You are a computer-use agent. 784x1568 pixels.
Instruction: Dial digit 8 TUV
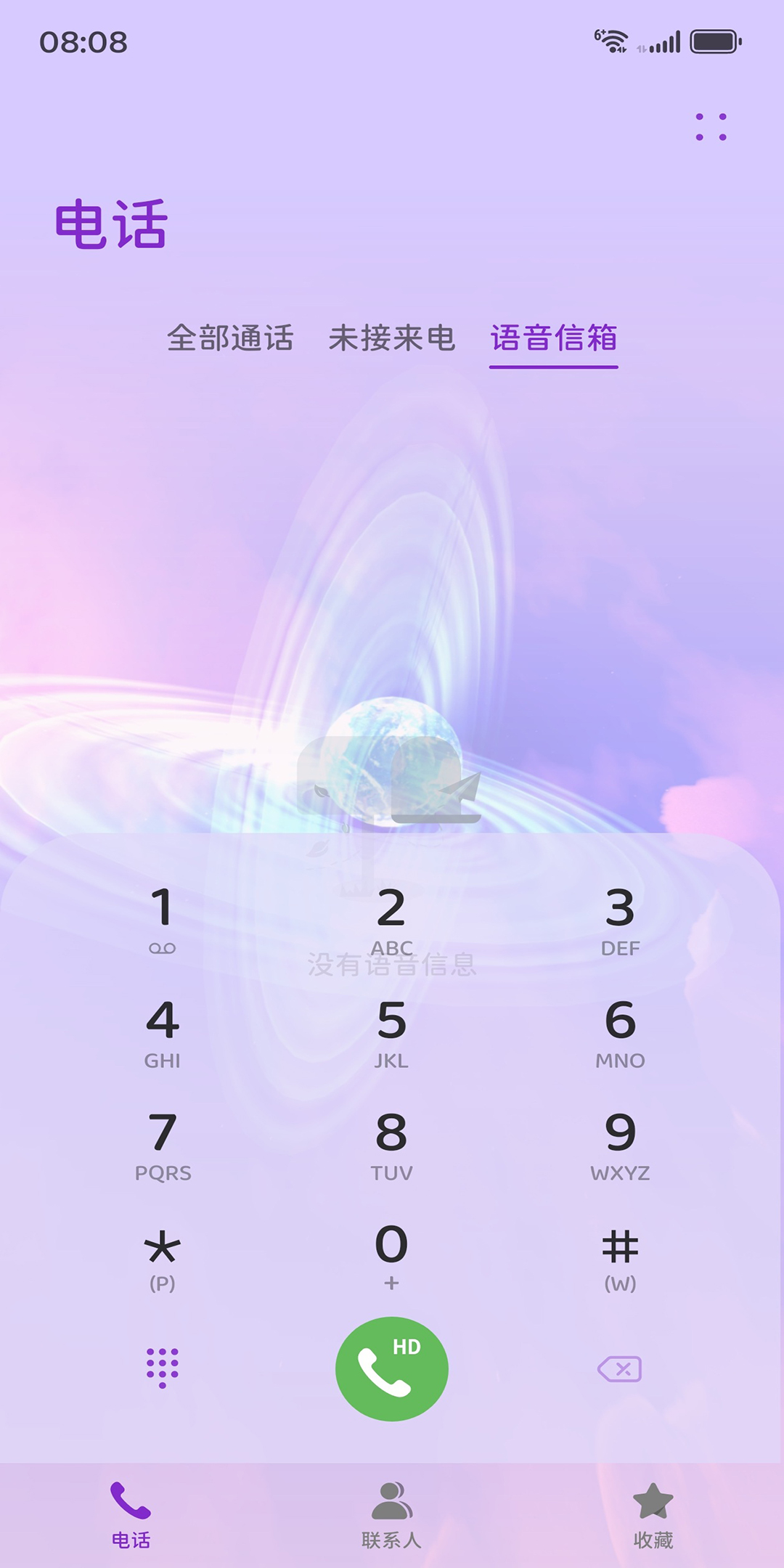coord(391,1144)
